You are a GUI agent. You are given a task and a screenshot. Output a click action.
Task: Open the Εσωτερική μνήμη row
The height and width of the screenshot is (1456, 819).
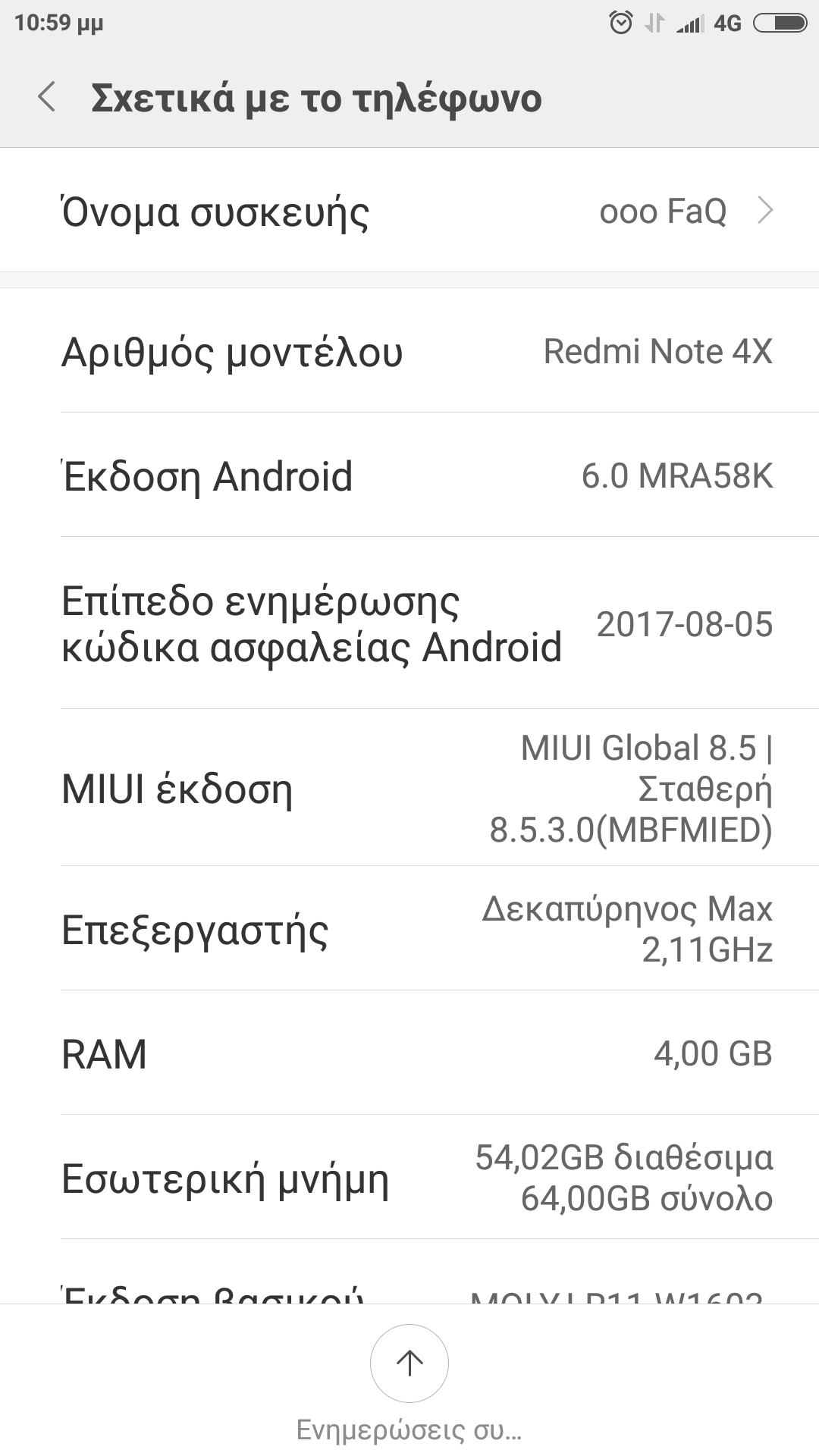tap(409, 1178)
